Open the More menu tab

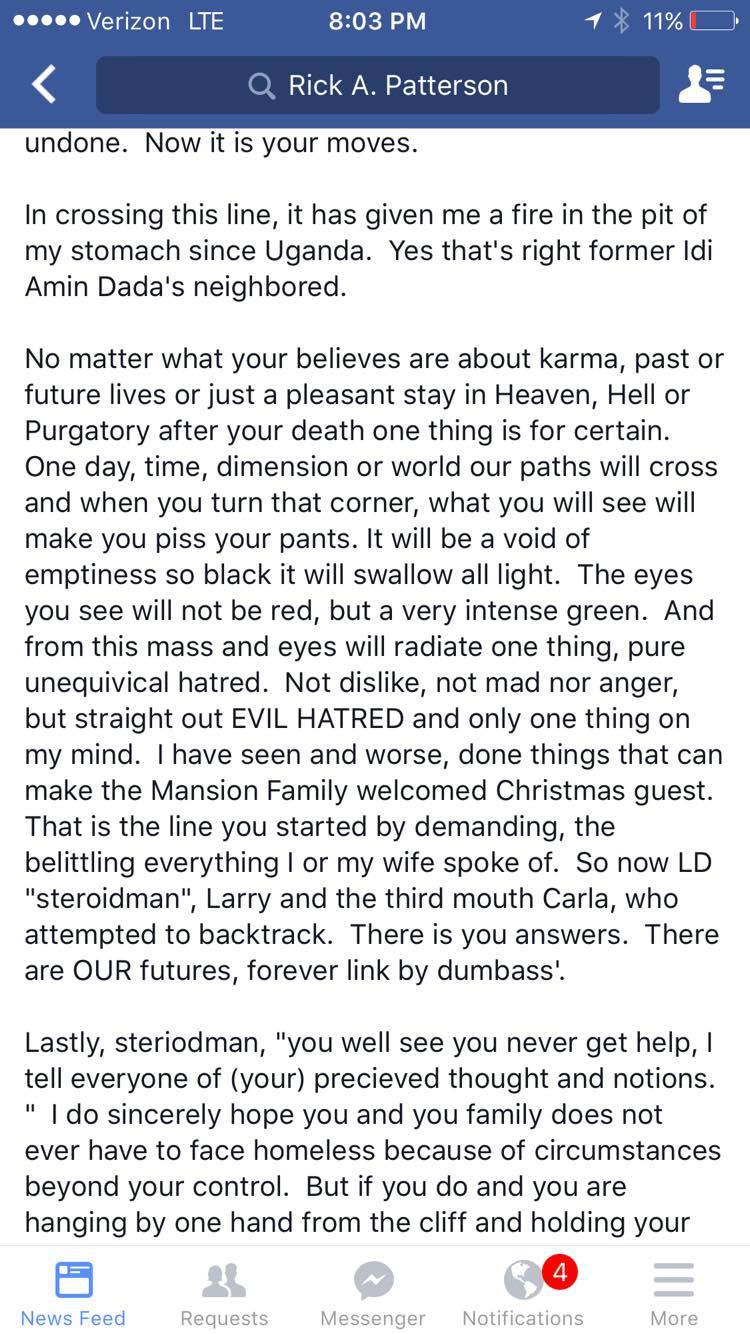click(x=673, y=1292)
